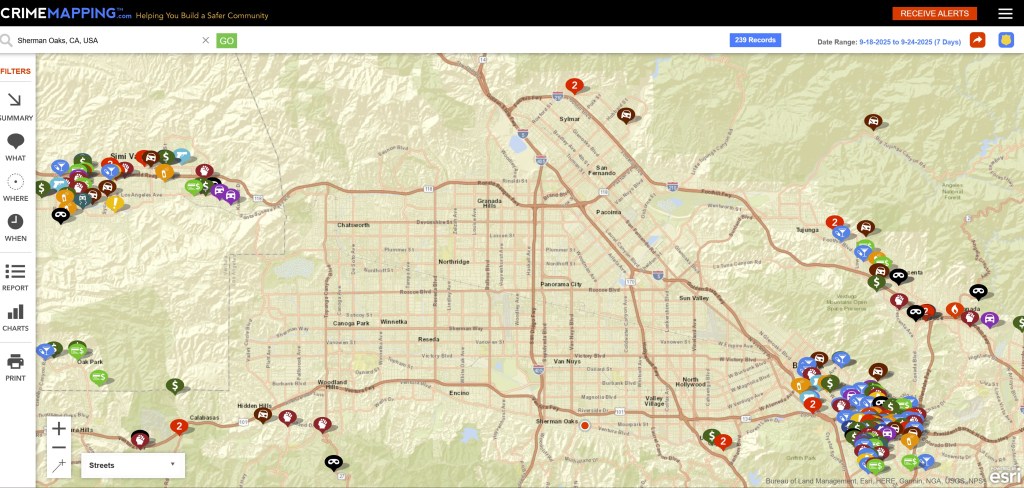Image resolution: width=1024 pixels, height=488 pixels.
Task: Print the current map
Action: click(16, 366)
